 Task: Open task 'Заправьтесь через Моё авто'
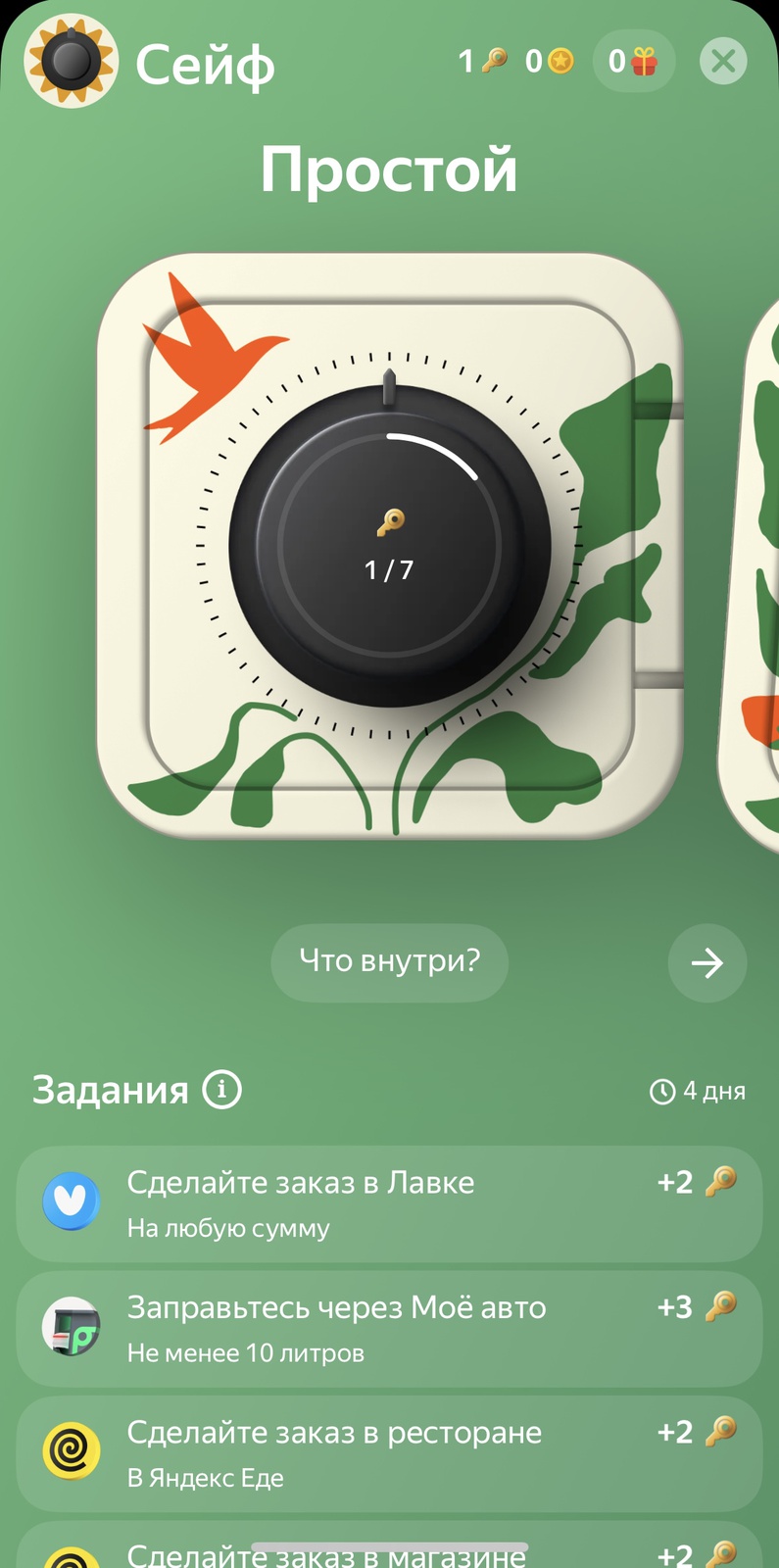tap(389, 1328)
